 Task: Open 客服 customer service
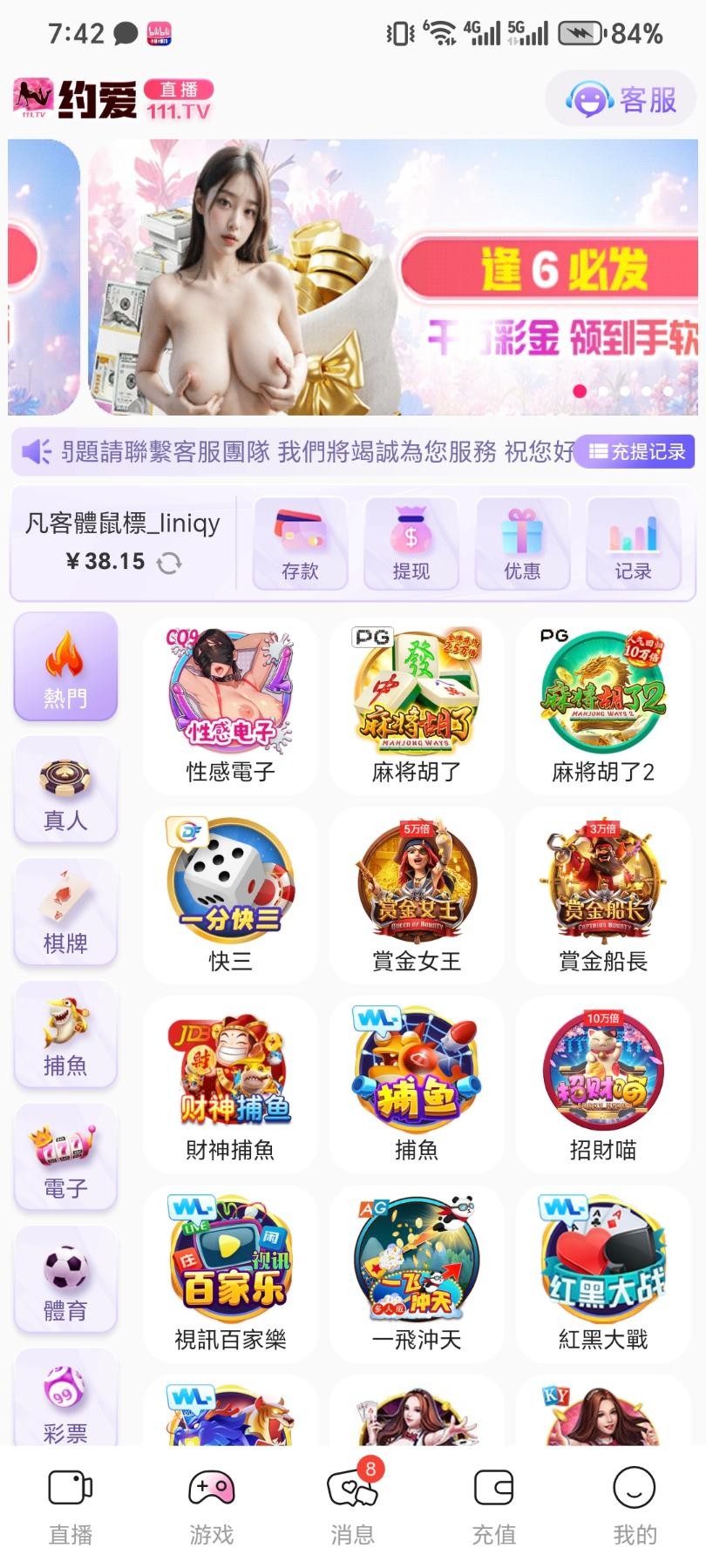click(x=621, y=99)
